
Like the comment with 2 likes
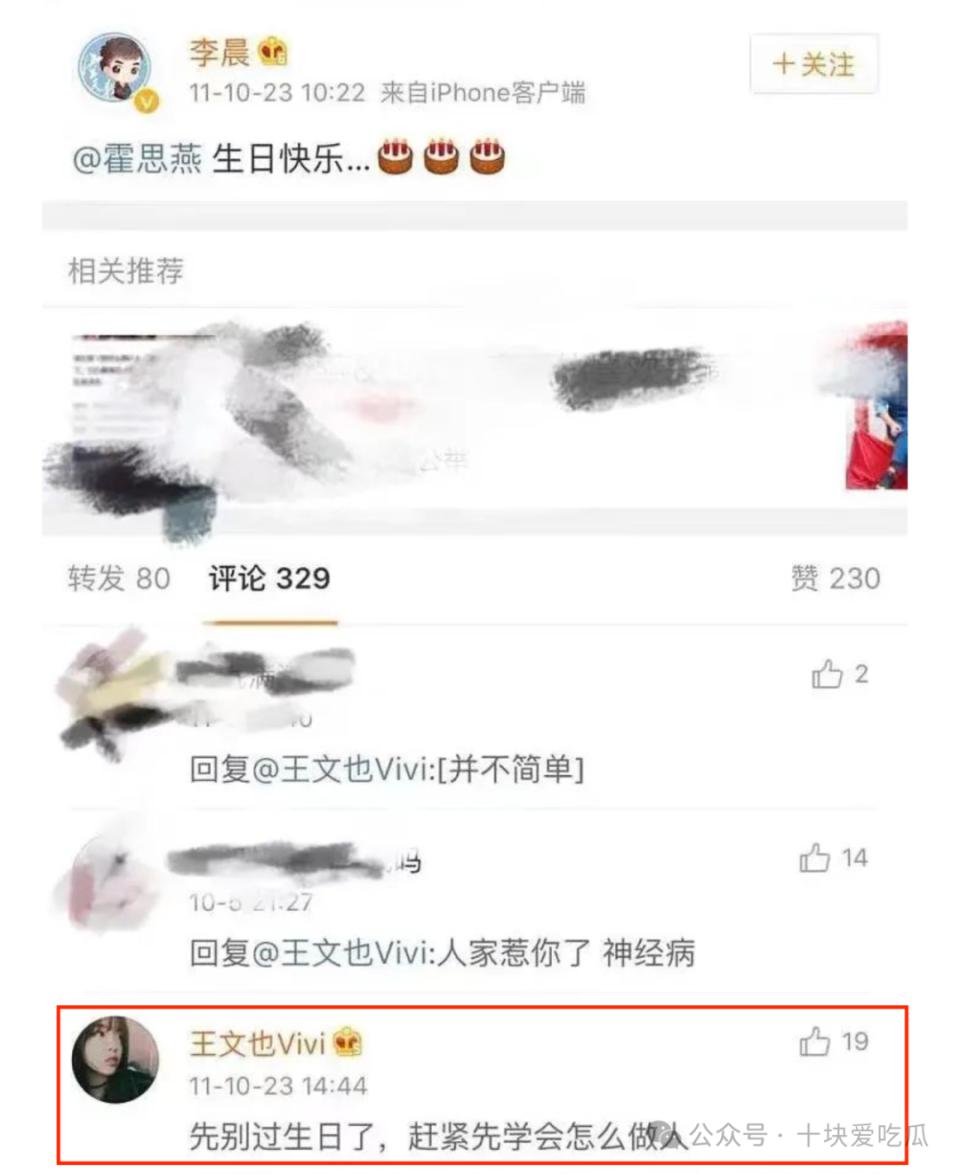[x=828, y=676]
